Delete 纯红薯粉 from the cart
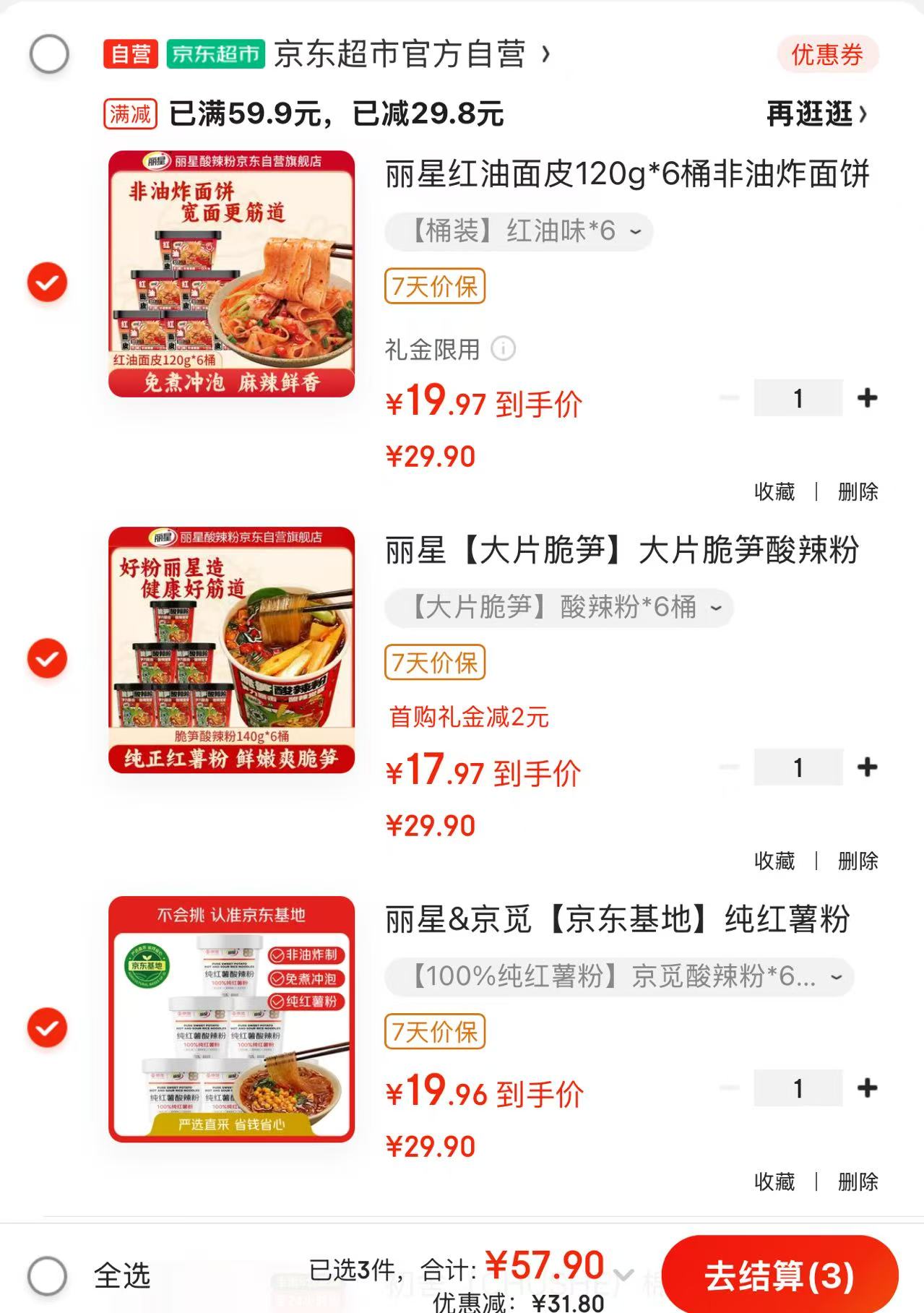The width and height of the screenshot is (924, 1313). tap(858, 1182)
